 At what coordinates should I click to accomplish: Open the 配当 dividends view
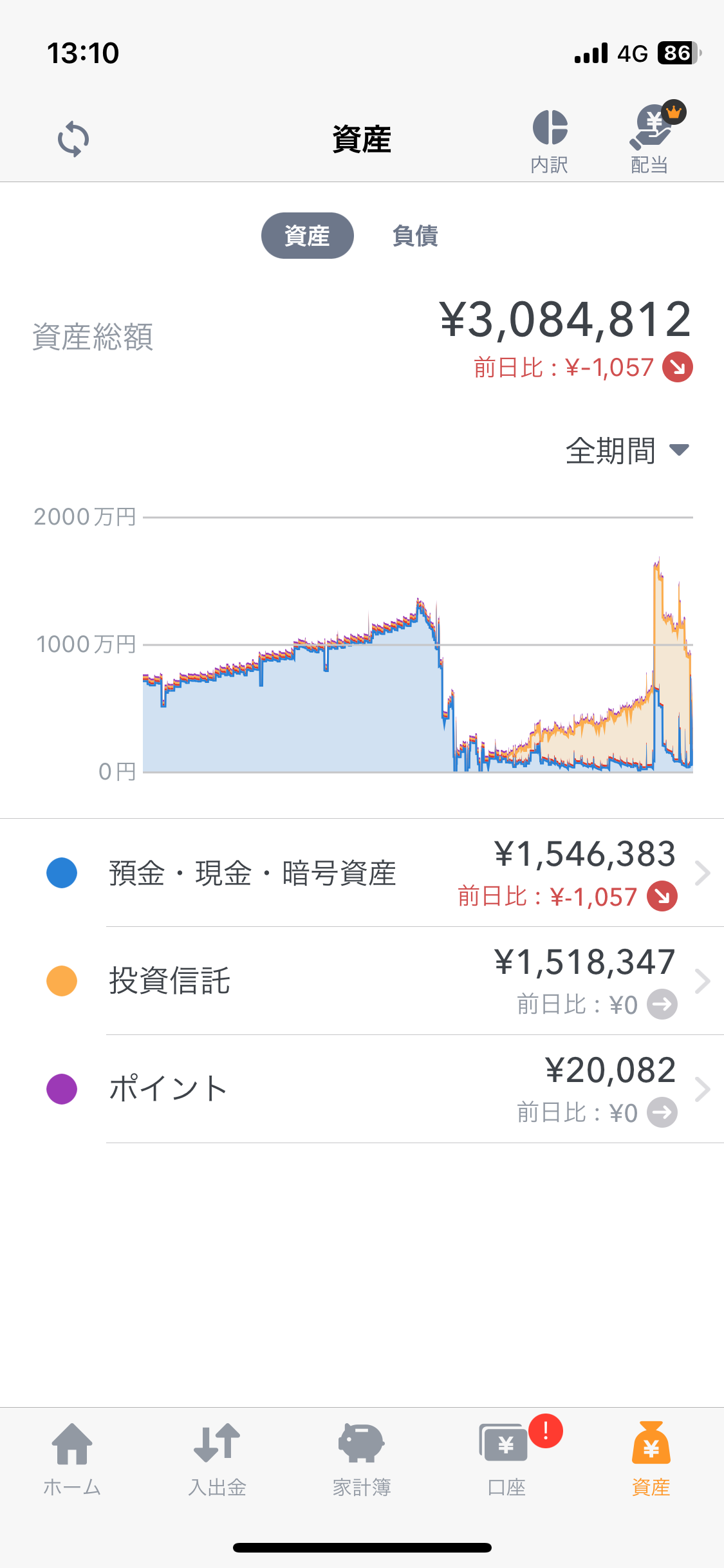point(650,140)
